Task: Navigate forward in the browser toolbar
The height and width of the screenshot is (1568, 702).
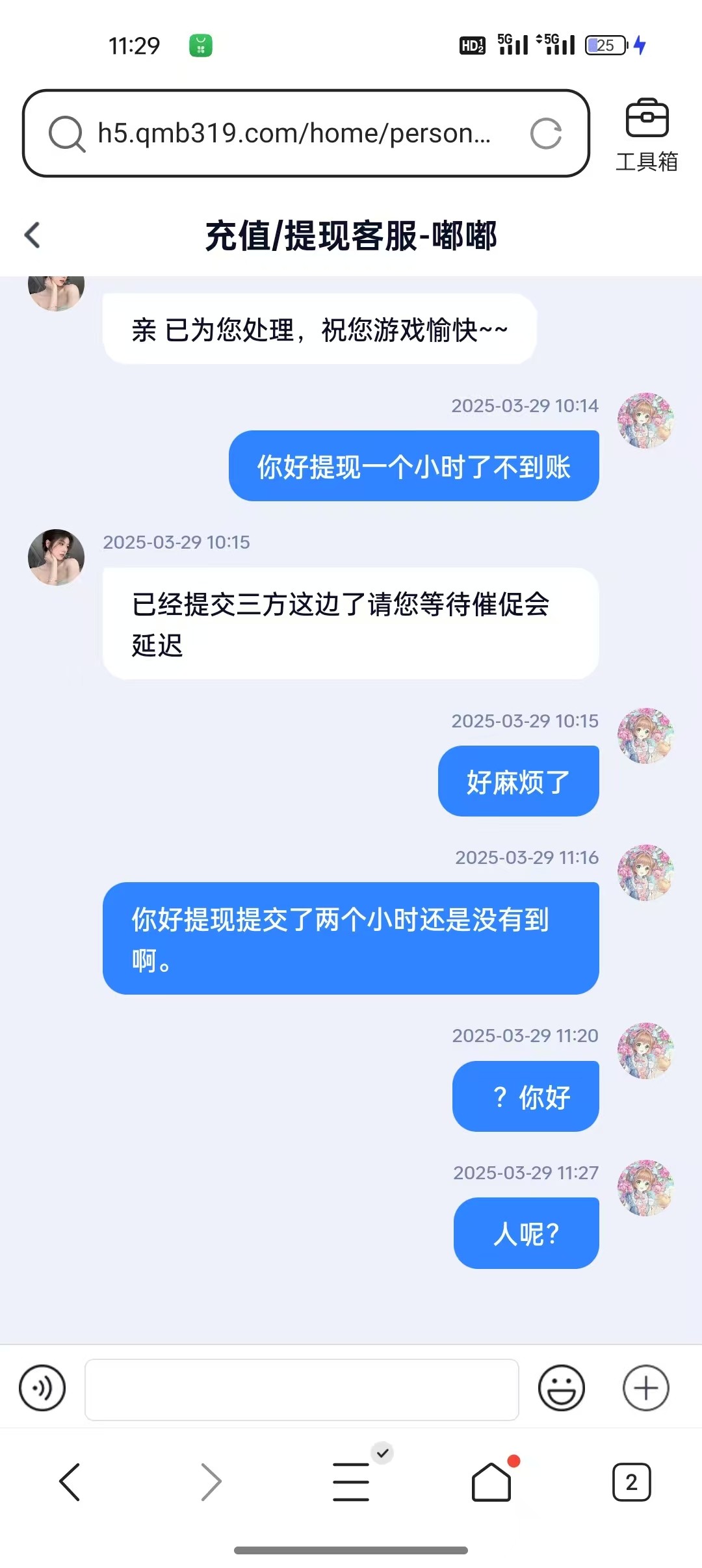Action: [x=211, y=1482]
